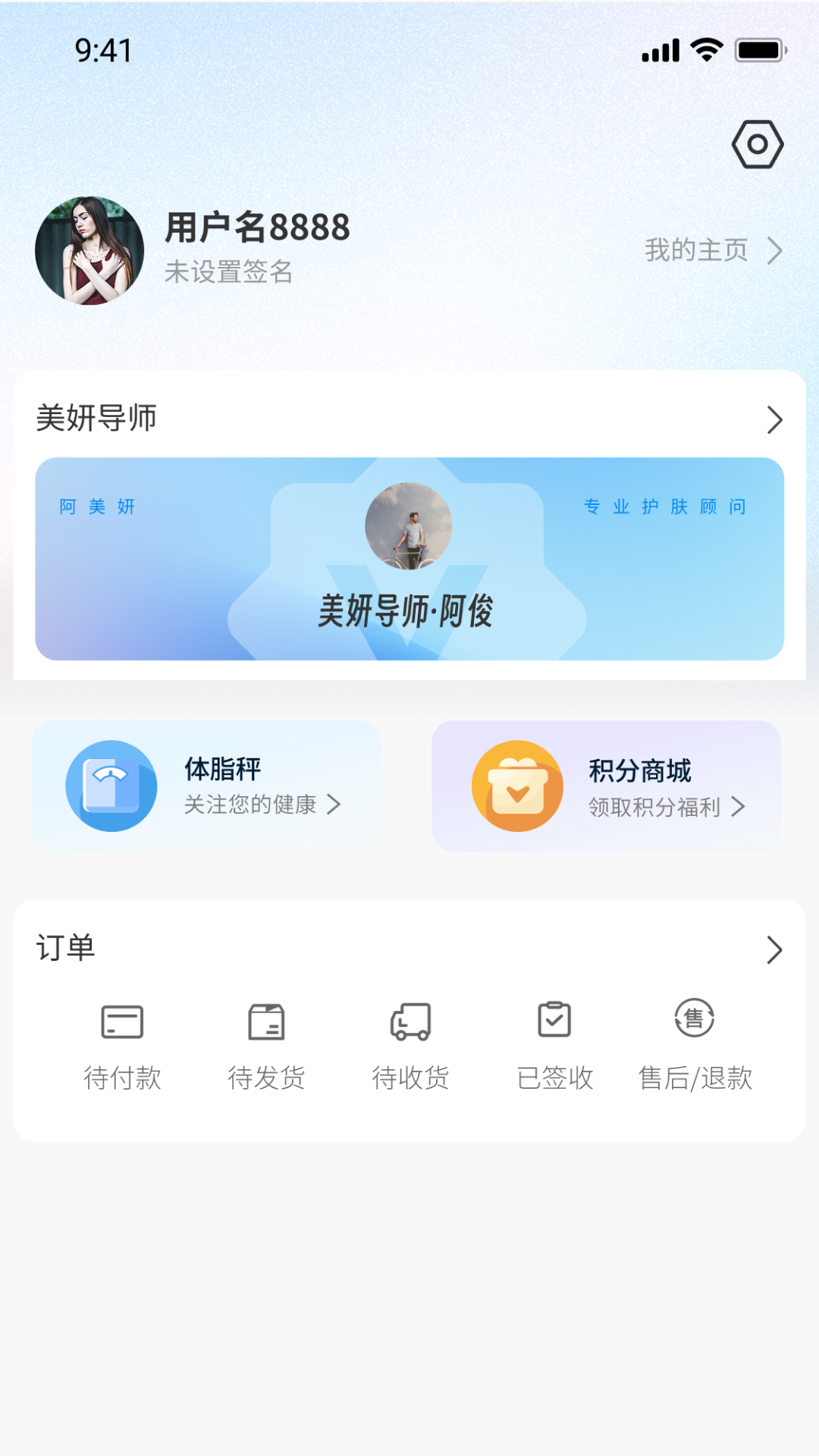The image size is (819, 1456).
Task: Tap the cellular signal bars indicator
Action: click(x=660, y=50)
